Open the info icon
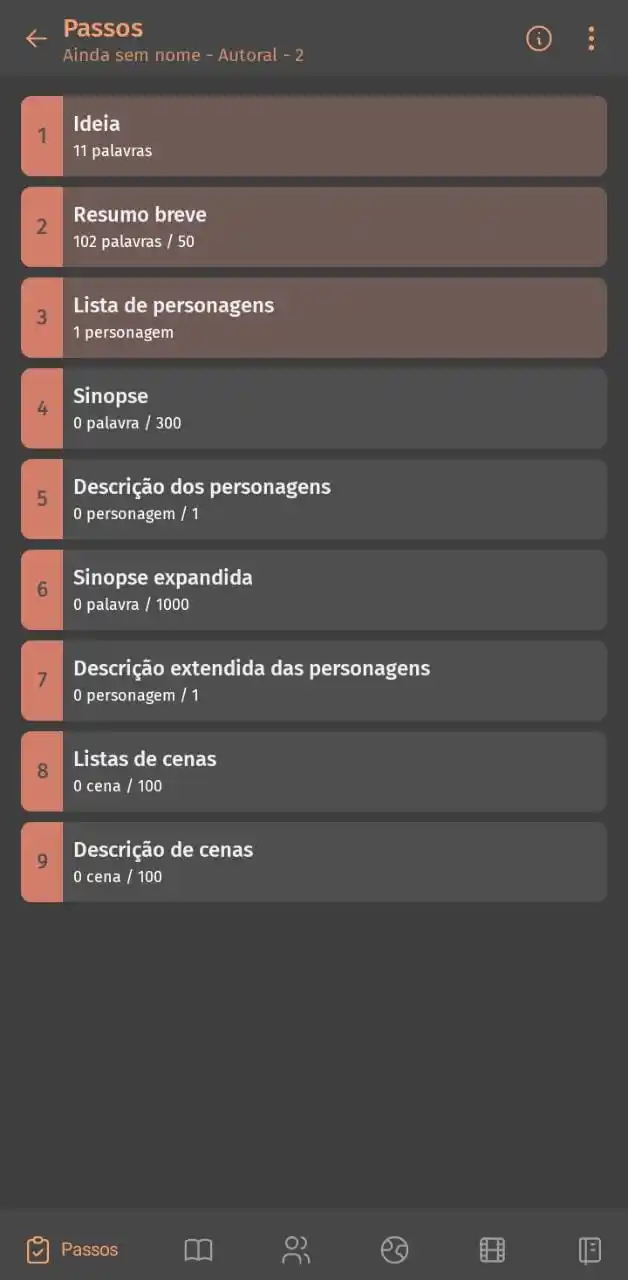 [539, 39]
